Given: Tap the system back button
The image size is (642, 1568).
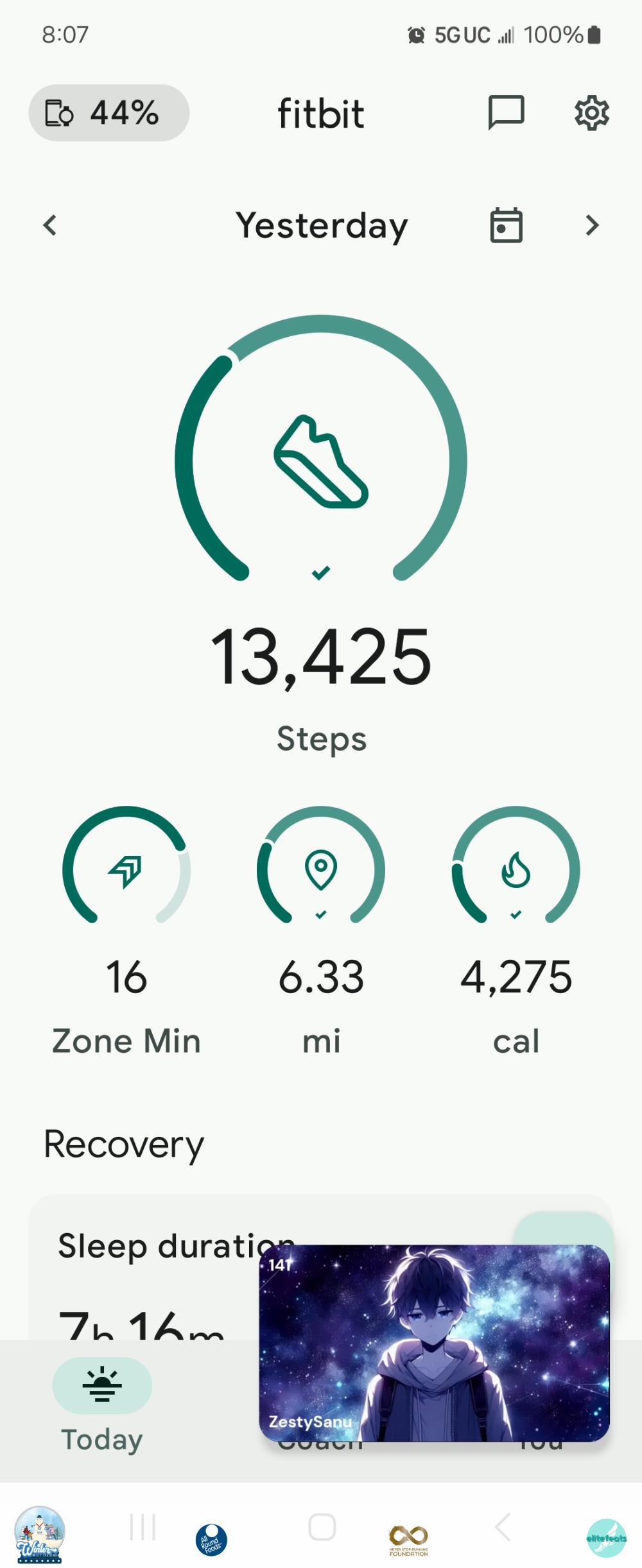Looking at the screenshot, I should (503, 1527).
